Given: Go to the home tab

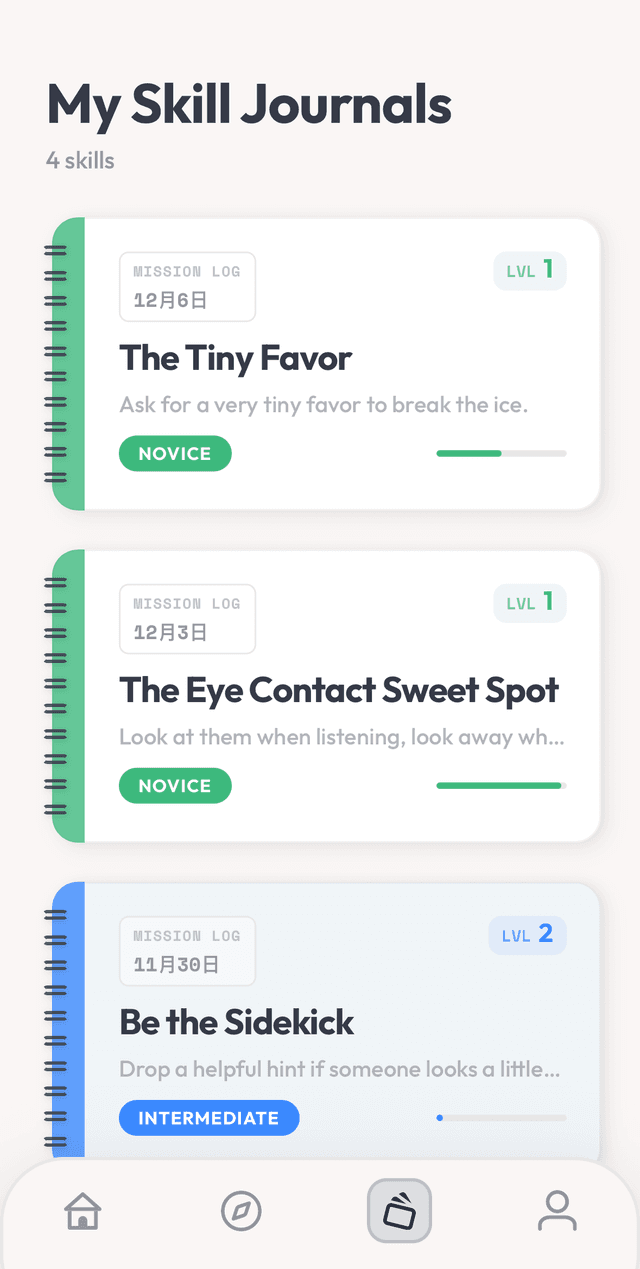Looking at the screenshot, I should 83,1211.
